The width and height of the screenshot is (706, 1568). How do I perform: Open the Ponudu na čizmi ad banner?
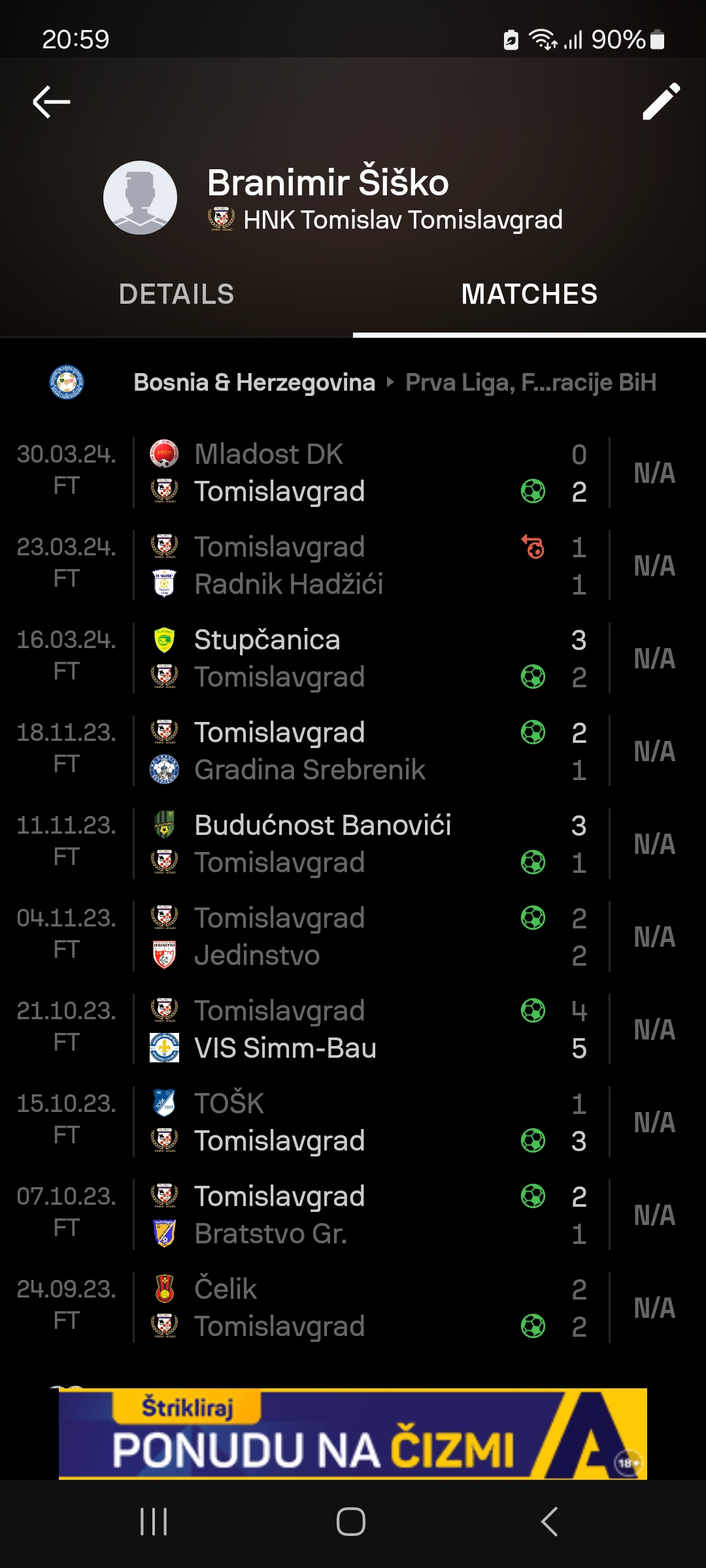pyautogui.click(x=353, y=1433)
